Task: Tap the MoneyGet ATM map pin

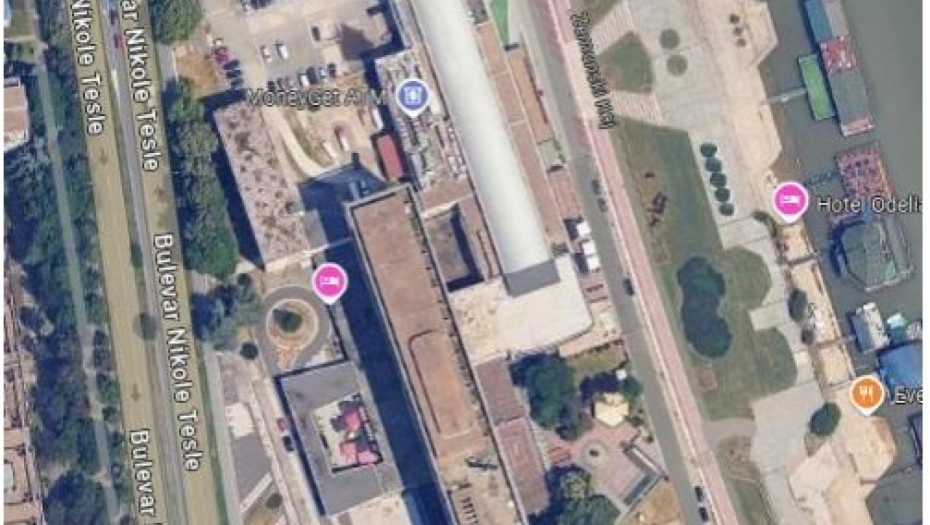Action: click(x=411, y=97)
